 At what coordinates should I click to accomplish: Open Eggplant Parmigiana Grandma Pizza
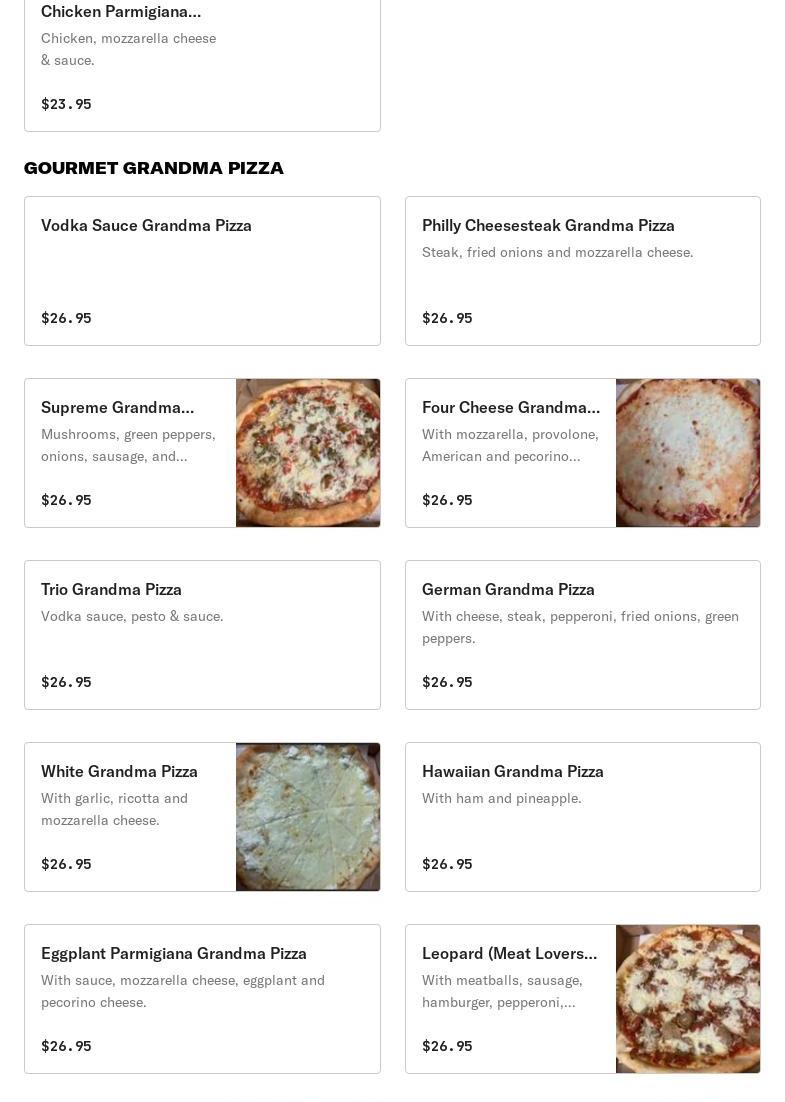click(x=202, y=999)
